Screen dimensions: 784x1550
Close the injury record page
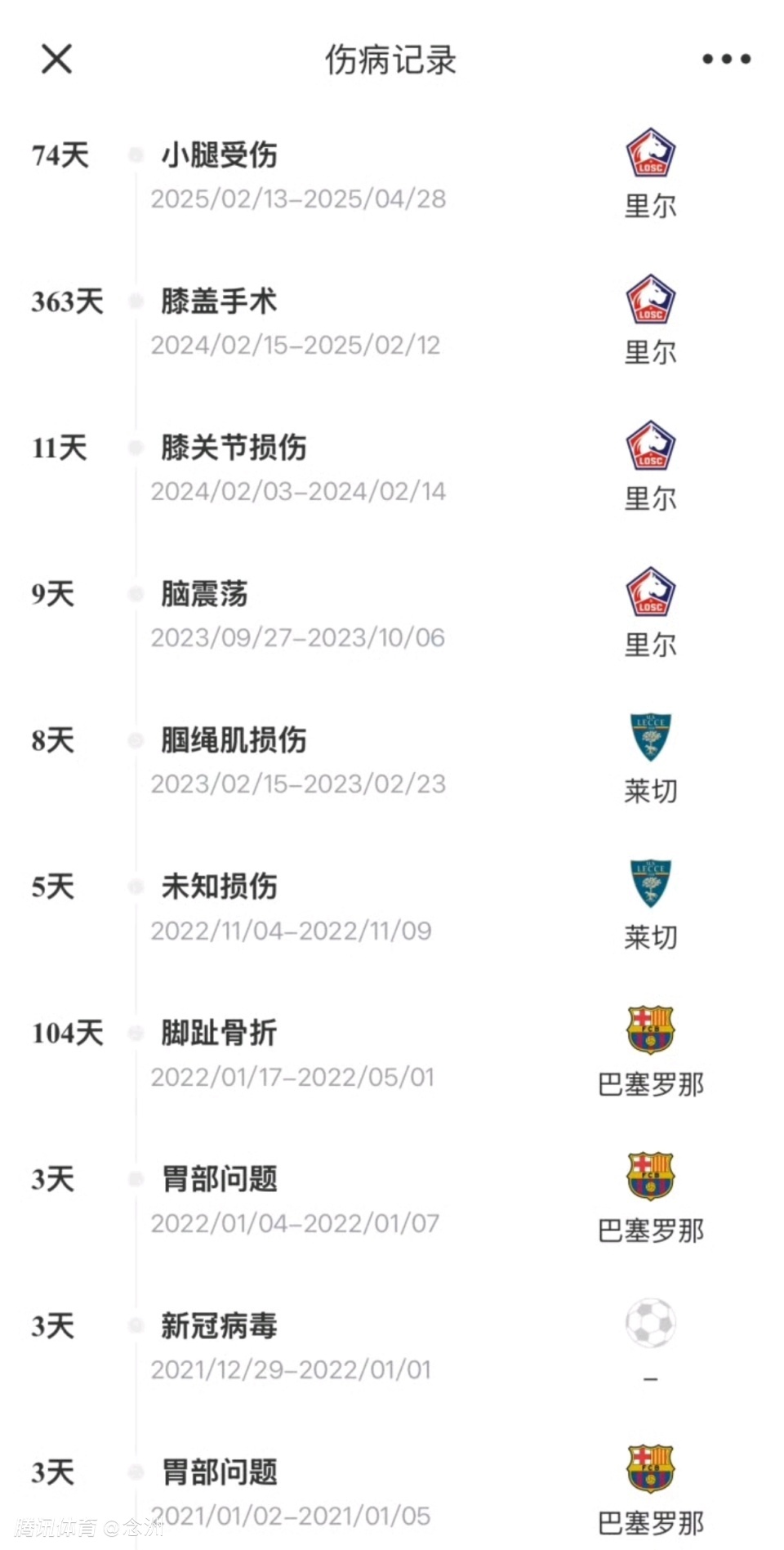point(56,59)
